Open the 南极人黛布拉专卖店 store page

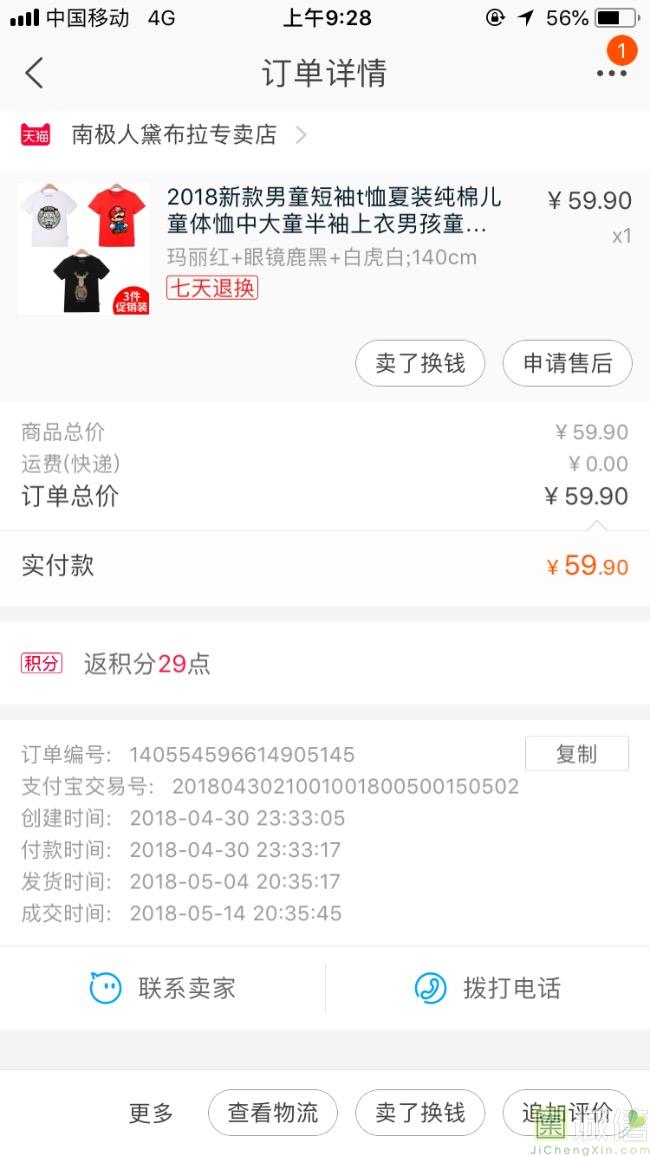click(x=174, y=135)
